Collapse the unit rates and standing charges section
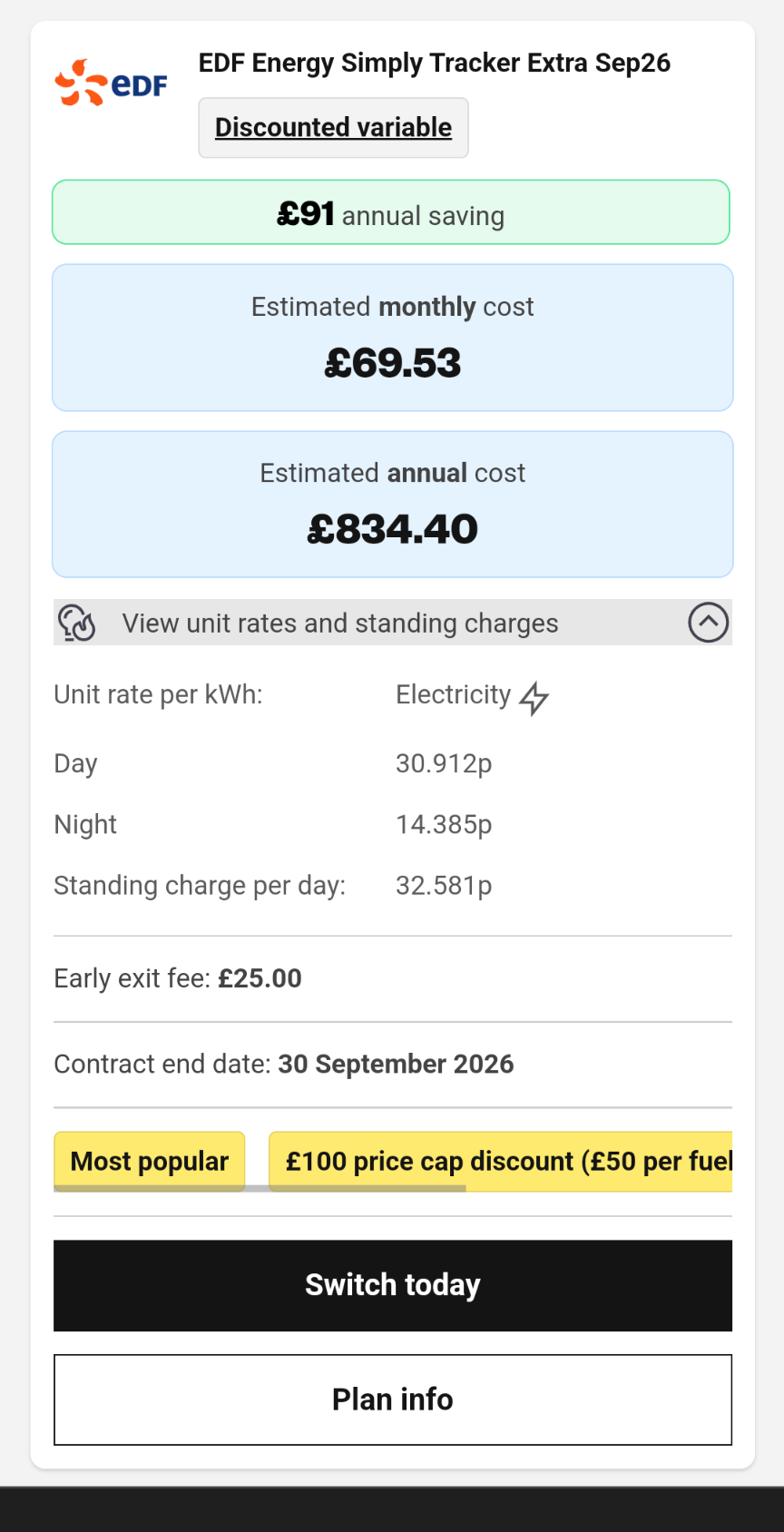Viewport: 784px width, 1532px height. coord(393,623)
